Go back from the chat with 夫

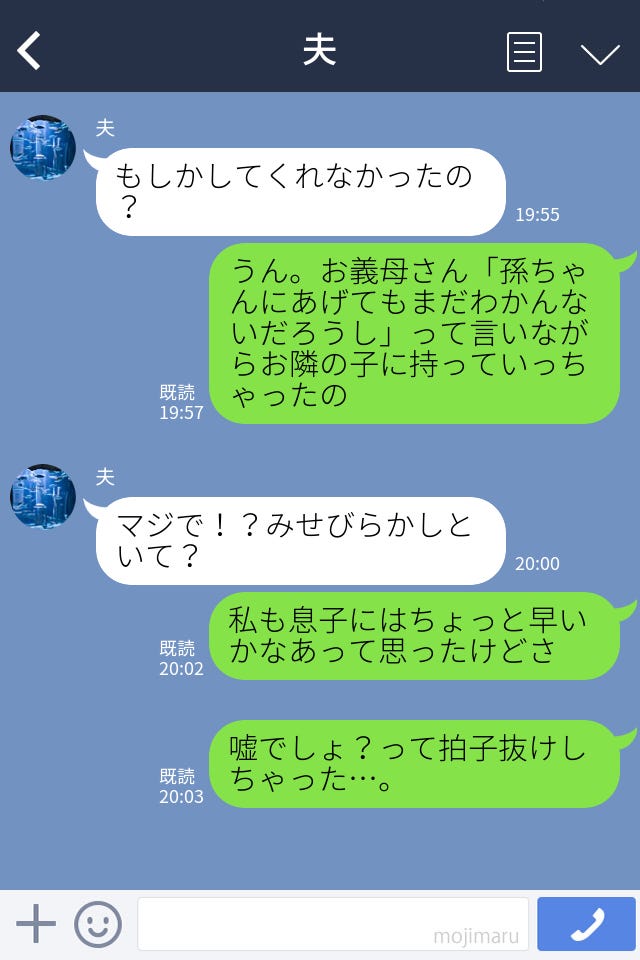(30, 51)
